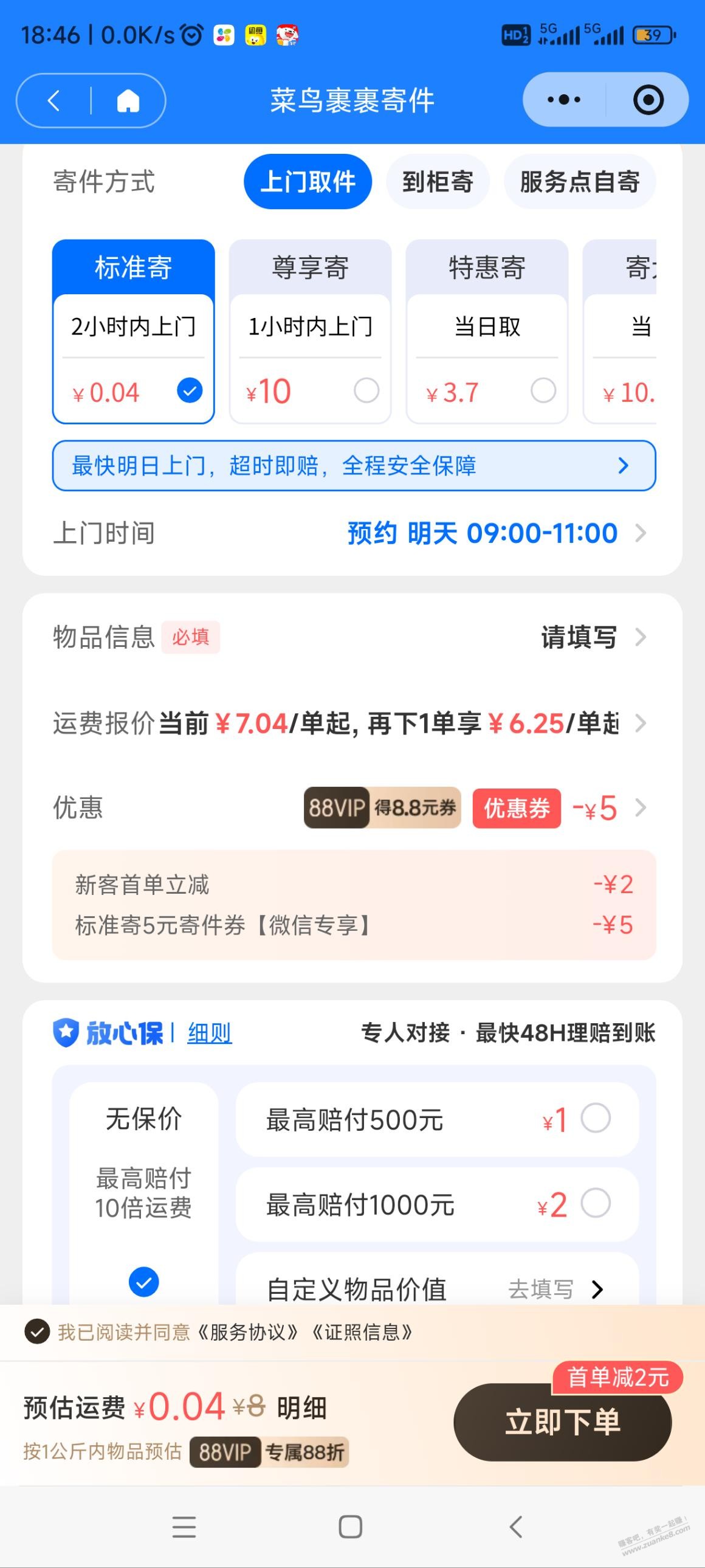The image size is (705, 1568).
Task: Change the 上门时间 pickup appointment
Action: 495,533
